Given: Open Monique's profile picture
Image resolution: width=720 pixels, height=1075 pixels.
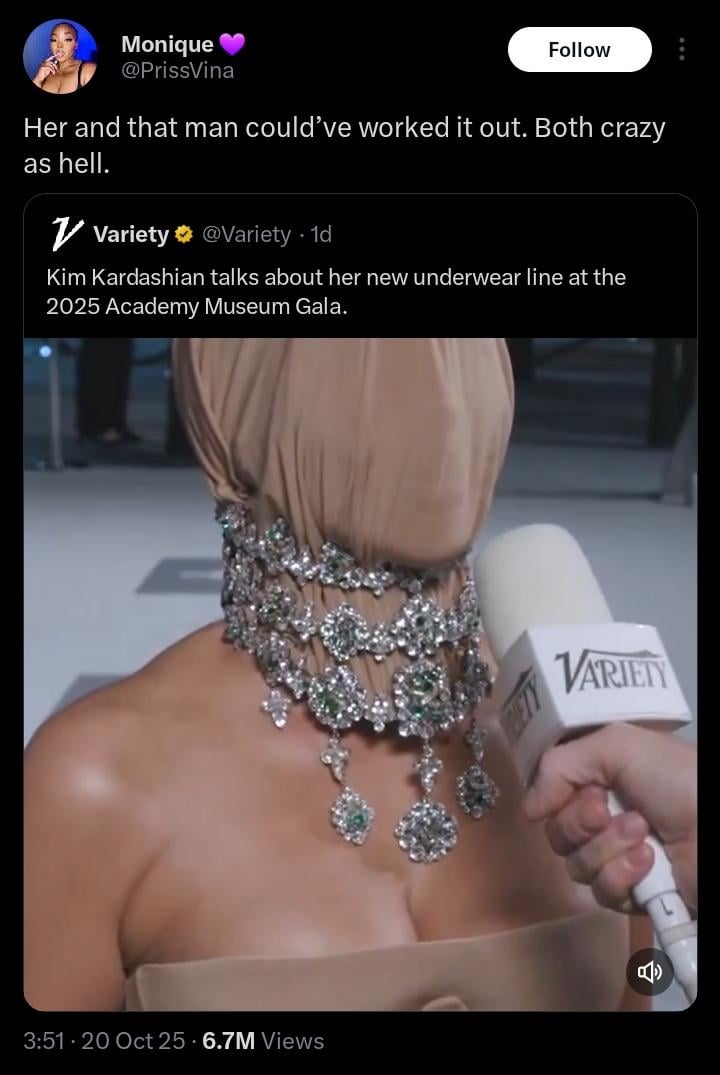Looking at the screenshot, I should click(60, 56).
